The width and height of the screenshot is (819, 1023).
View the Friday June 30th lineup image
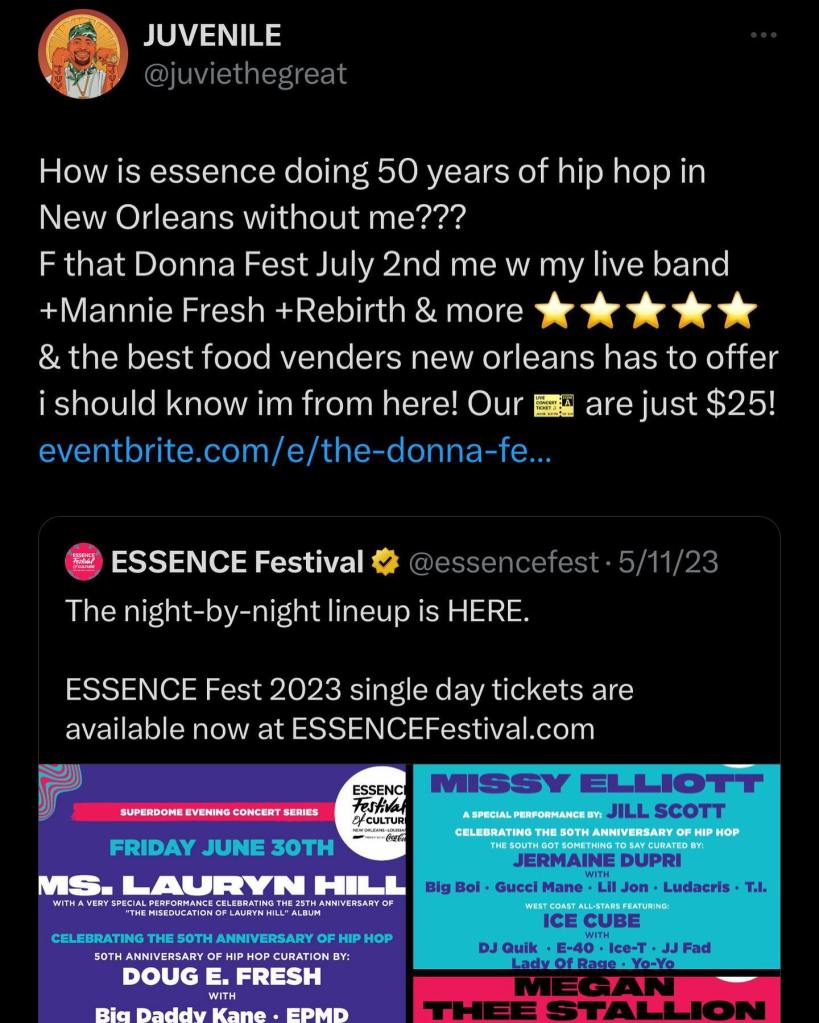click(221, 892)
